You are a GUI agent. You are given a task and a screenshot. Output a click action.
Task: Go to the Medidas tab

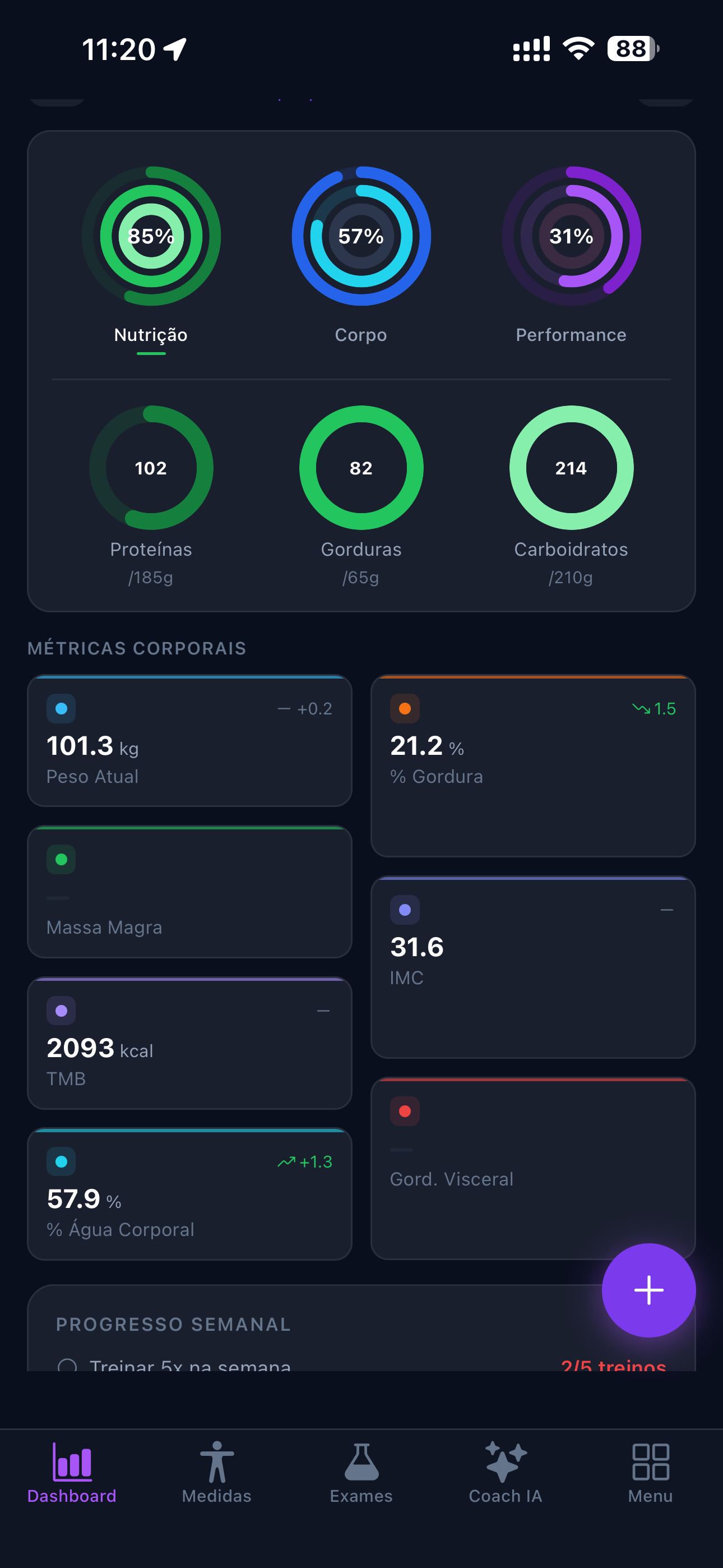217,1473
